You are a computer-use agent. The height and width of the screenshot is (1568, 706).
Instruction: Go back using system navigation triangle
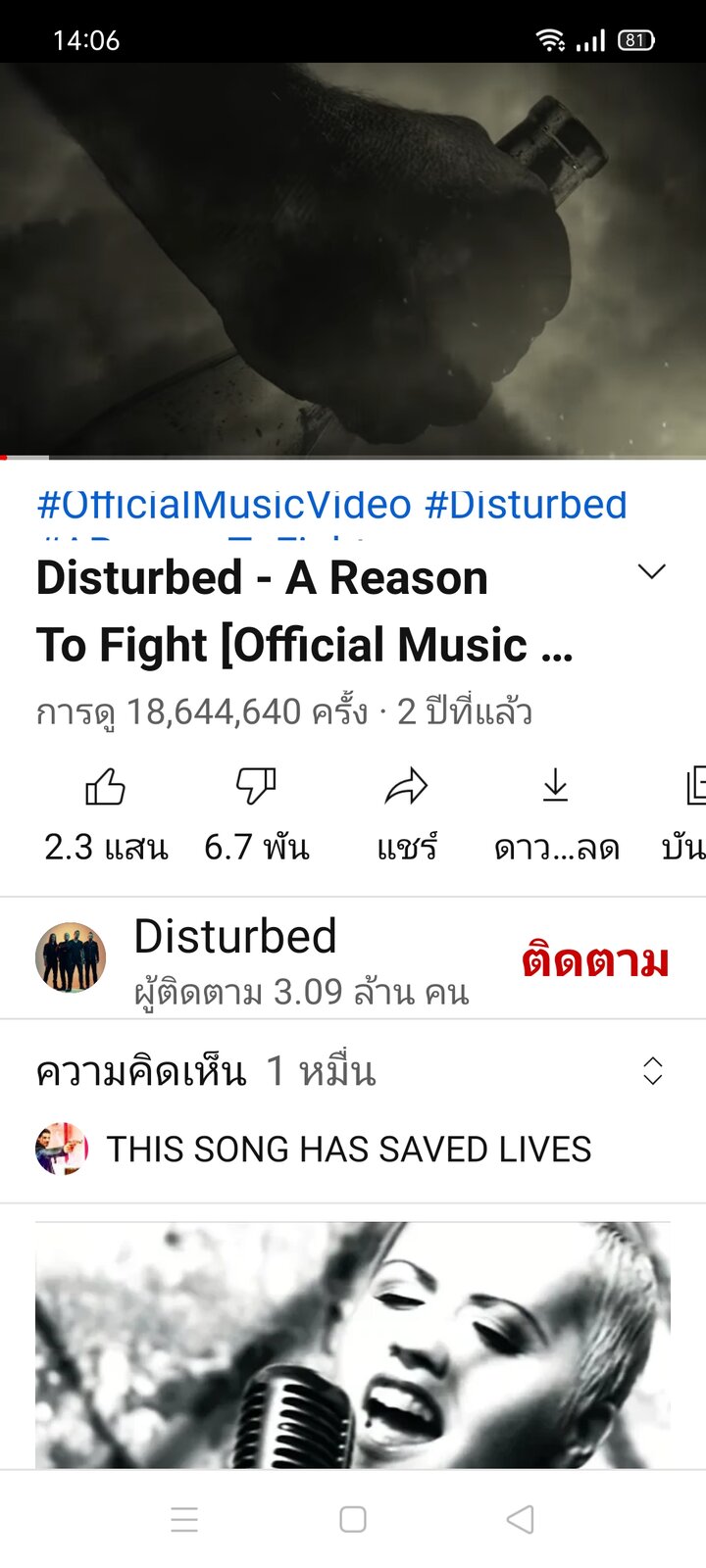[520, 1519]
